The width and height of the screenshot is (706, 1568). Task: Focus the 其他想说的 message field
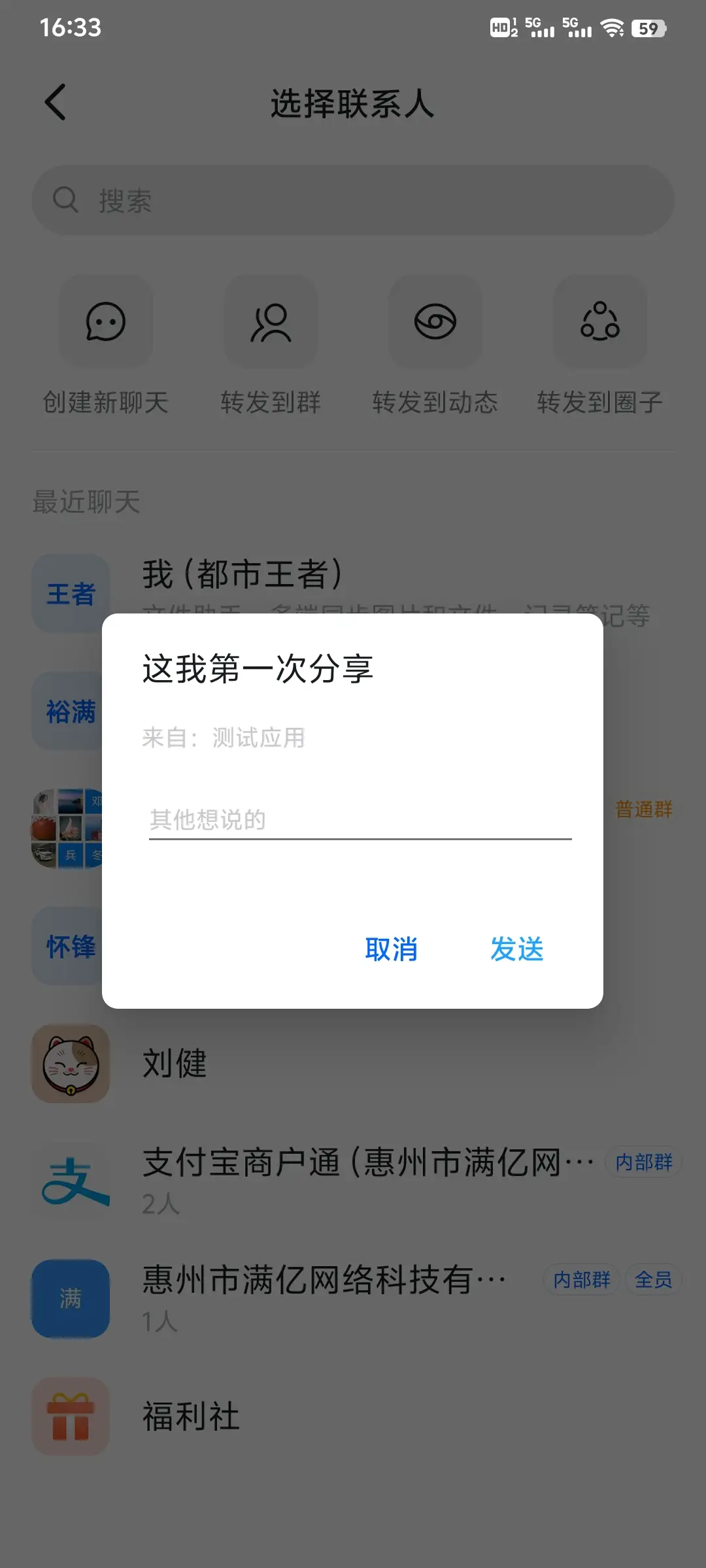click(360, 819)
